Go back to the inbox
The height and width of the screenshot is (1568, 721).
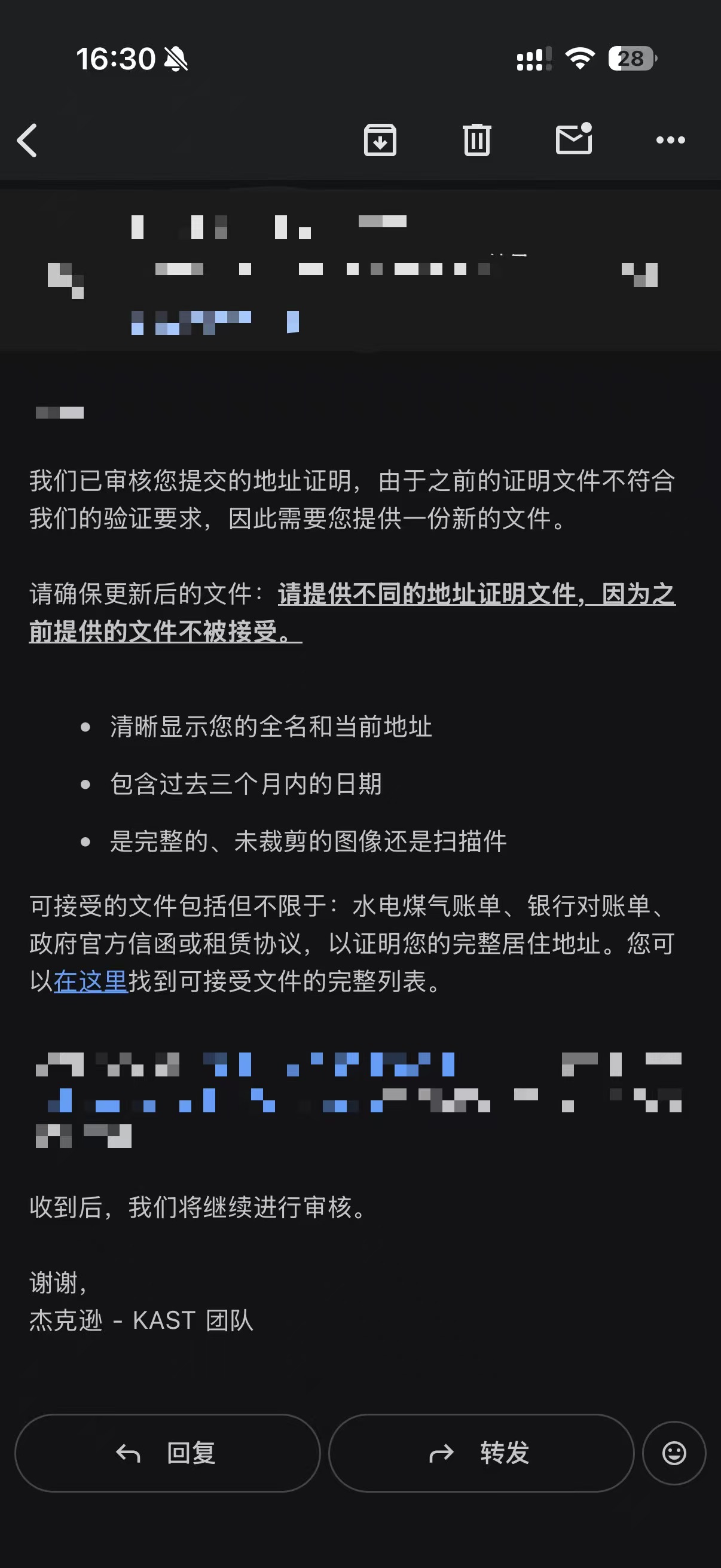point(28,141)
